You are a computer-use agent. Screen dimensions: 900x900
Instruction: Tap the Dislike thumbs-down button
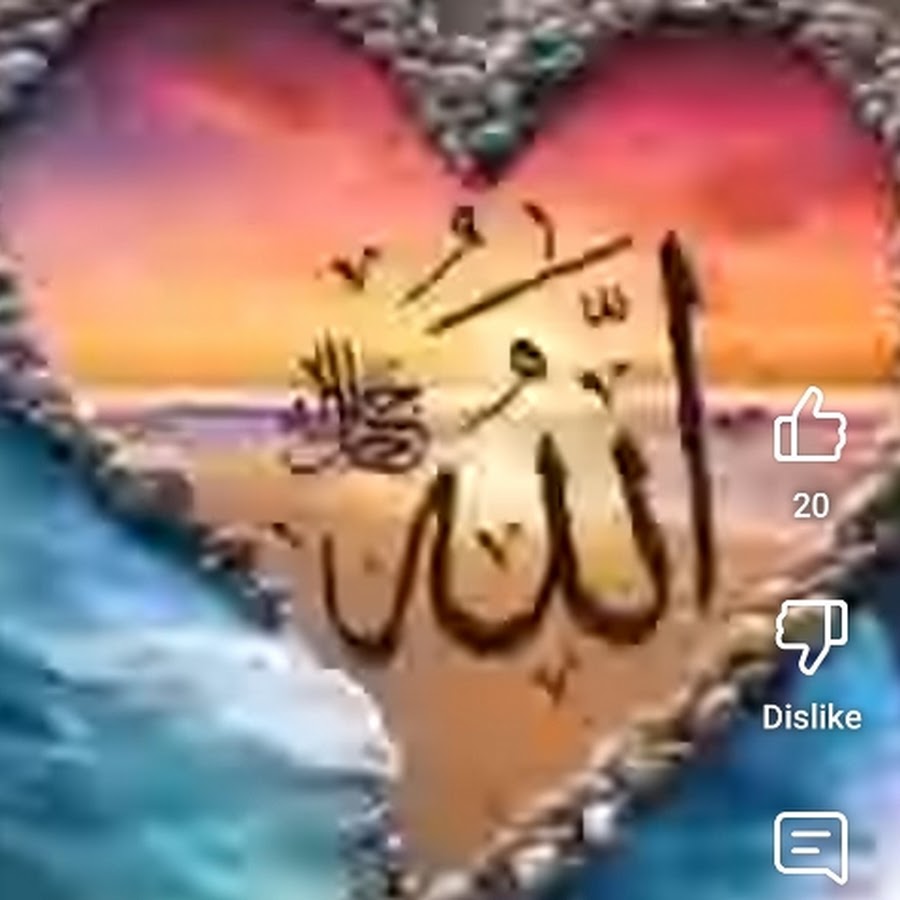click(811, 636)
